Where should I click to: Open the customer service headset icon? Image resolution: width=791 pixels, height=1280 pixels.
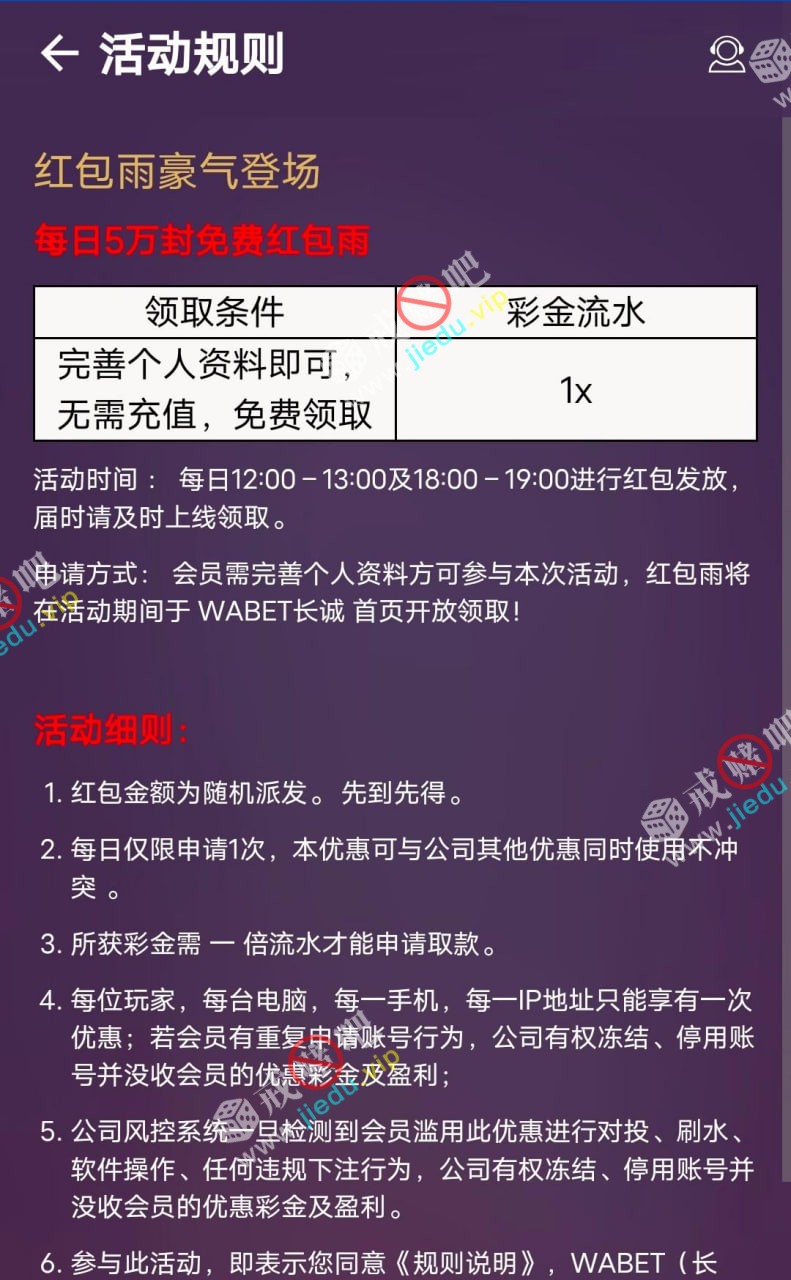pyautogui.click(x=726, y=54)
